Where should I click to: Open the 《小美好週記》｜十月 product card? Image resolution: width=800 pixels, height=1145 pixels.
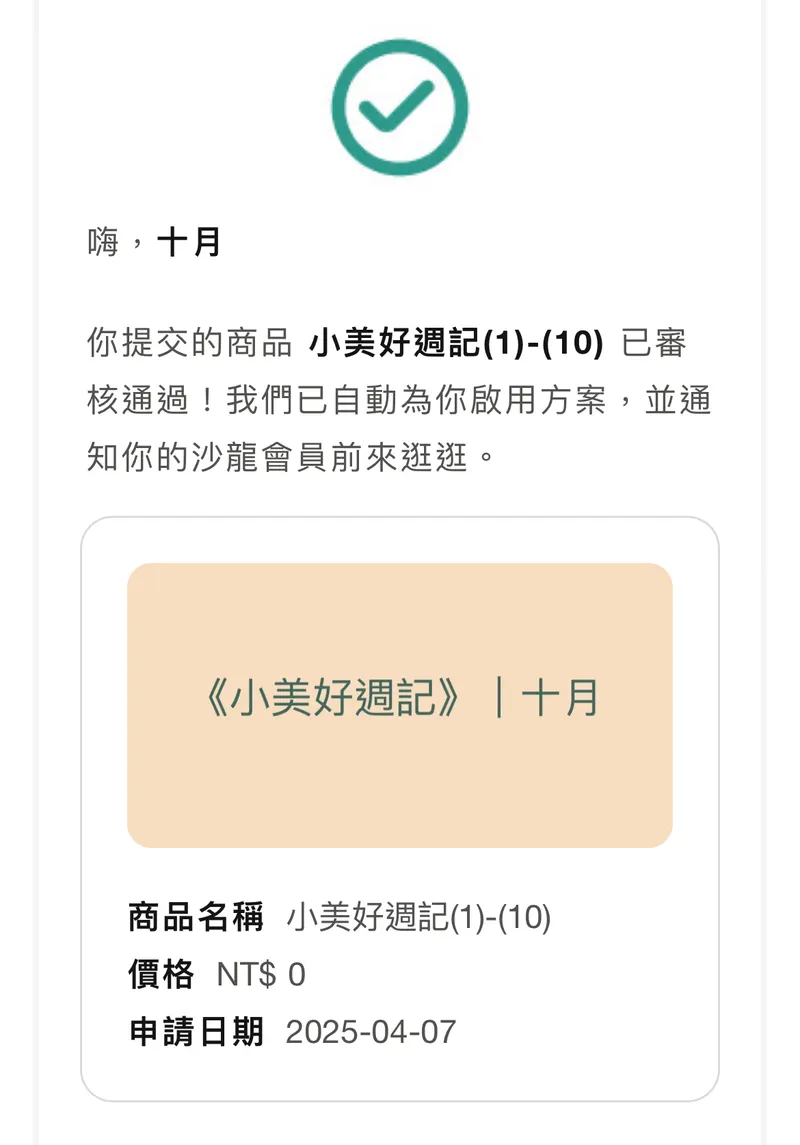[x=400, y=704]
